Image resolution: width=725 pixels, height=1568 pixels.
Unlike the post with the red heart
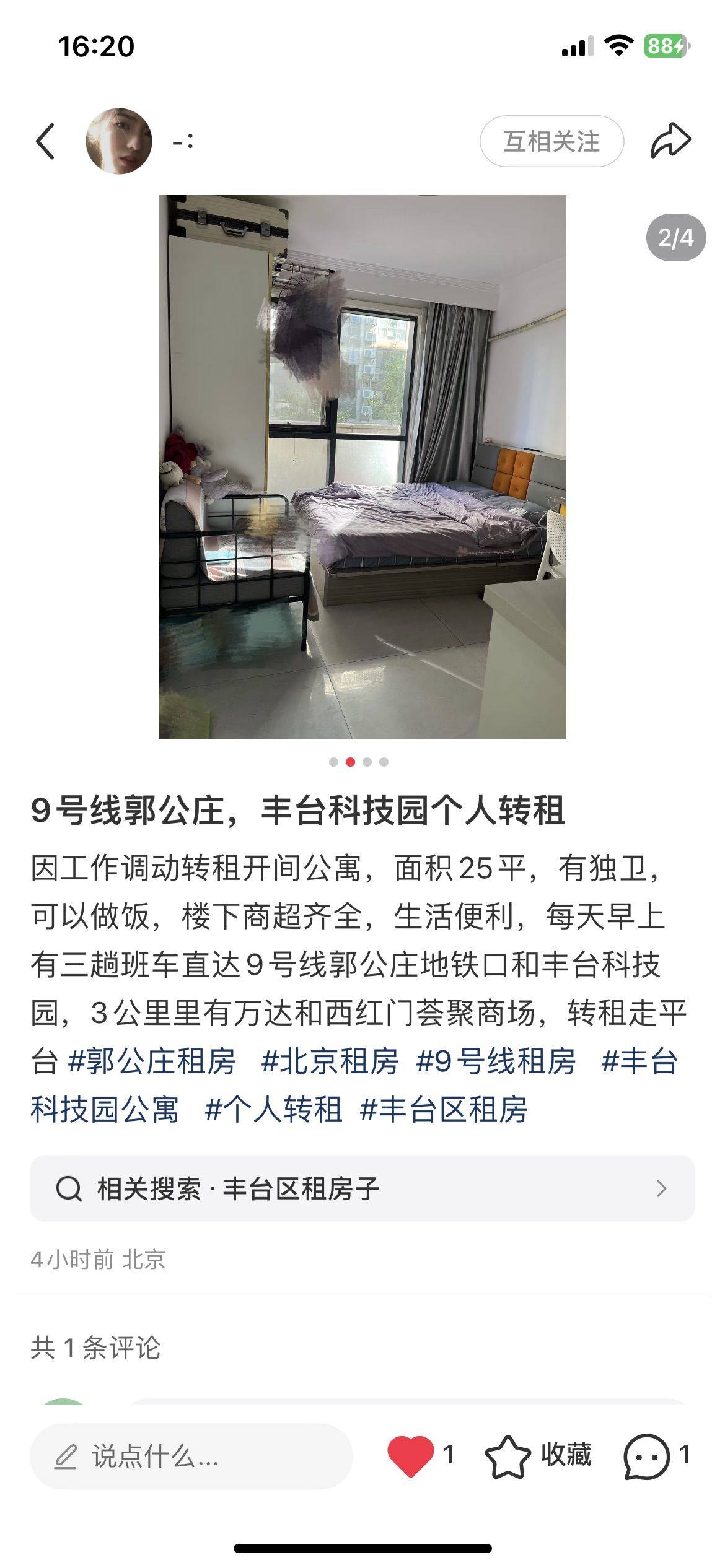point(410,1455)
